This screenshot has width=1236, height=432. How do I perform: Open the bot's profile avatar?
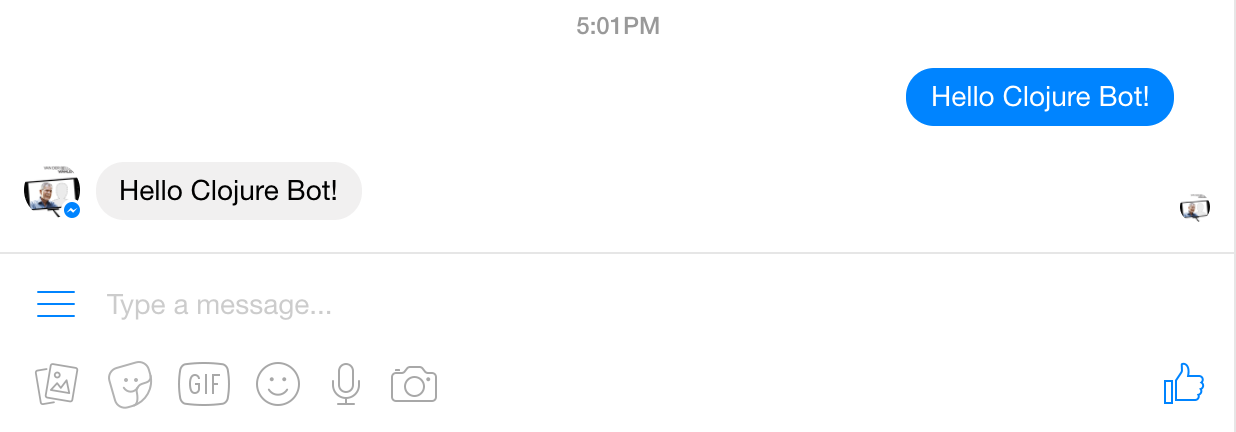coord(52,192)
